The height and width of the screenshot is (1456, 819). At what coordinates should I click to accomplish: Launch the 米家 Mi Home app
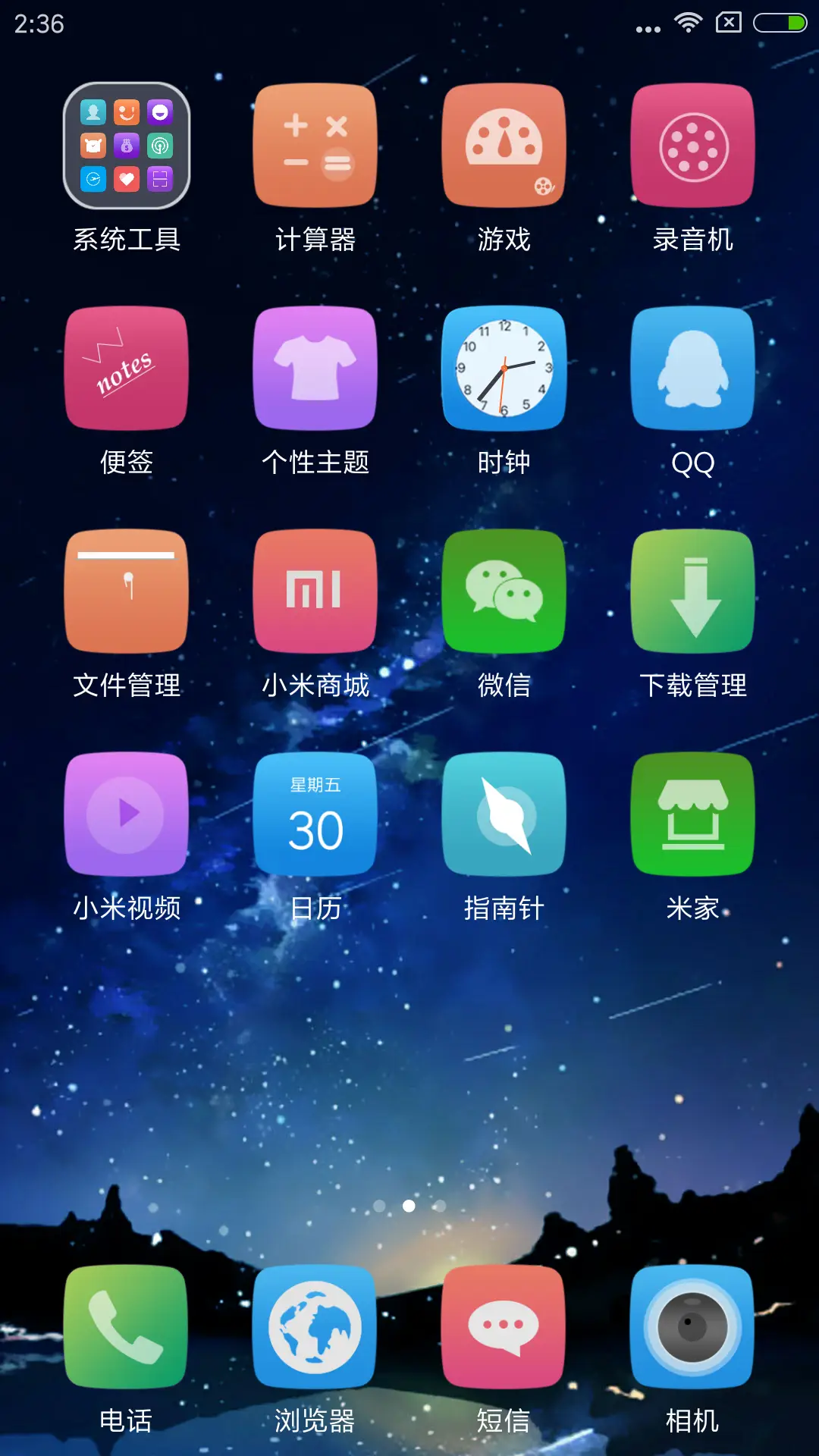point(692,814)
